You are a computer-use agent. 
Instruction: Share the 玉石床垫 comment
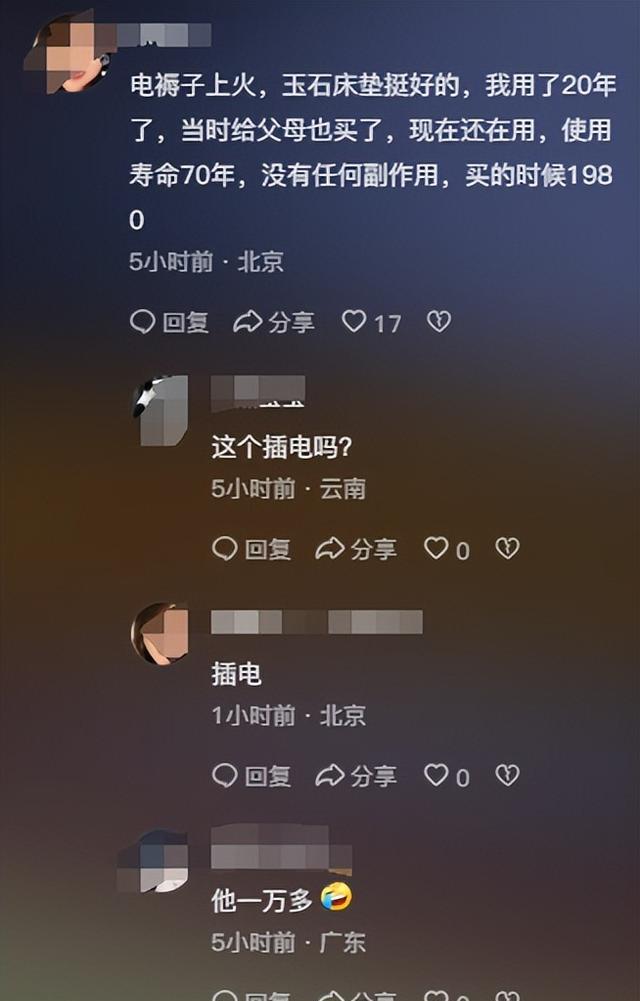pos(273,322)
